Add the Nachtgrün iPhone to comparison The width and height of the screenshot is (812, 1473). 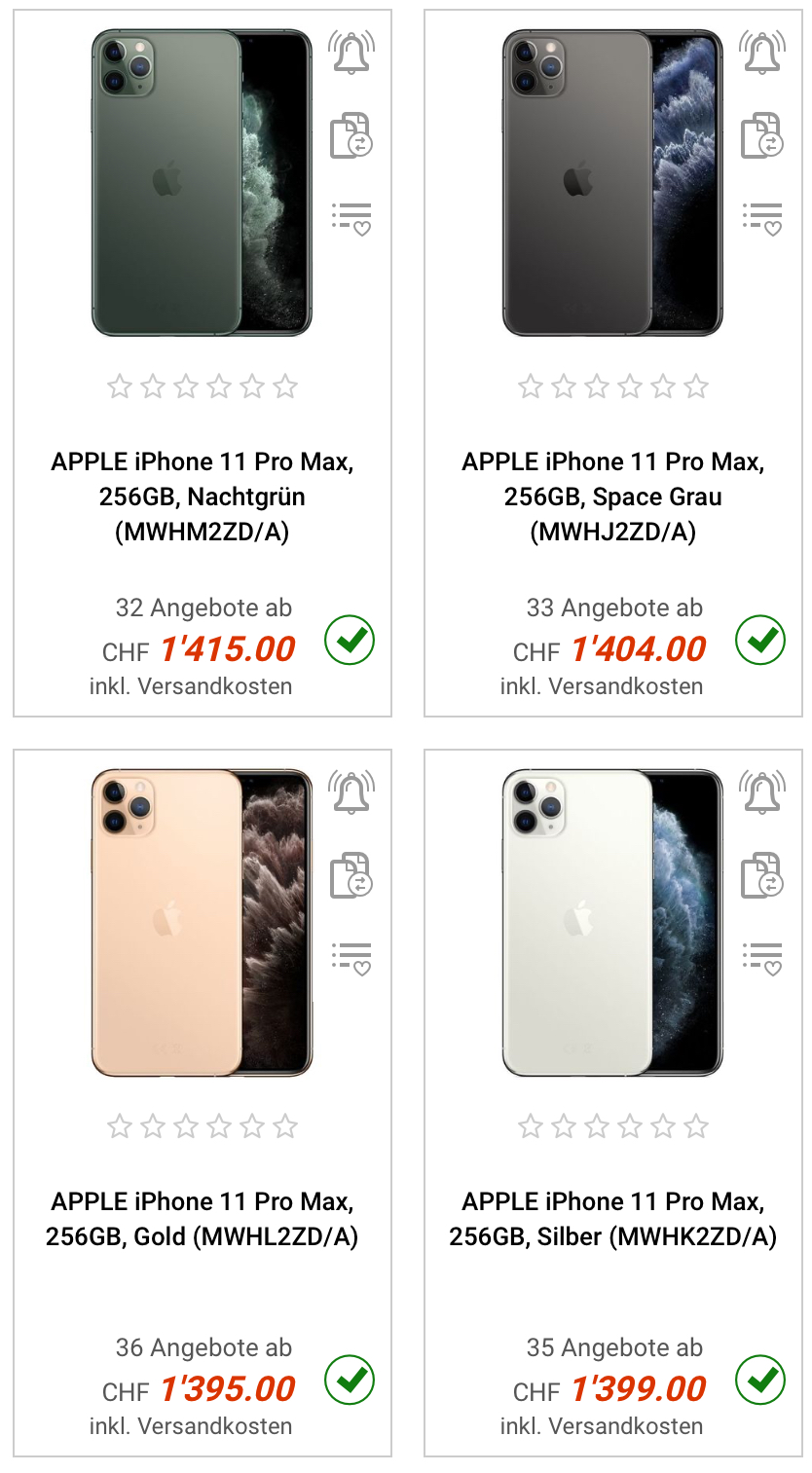pos(351,135)
